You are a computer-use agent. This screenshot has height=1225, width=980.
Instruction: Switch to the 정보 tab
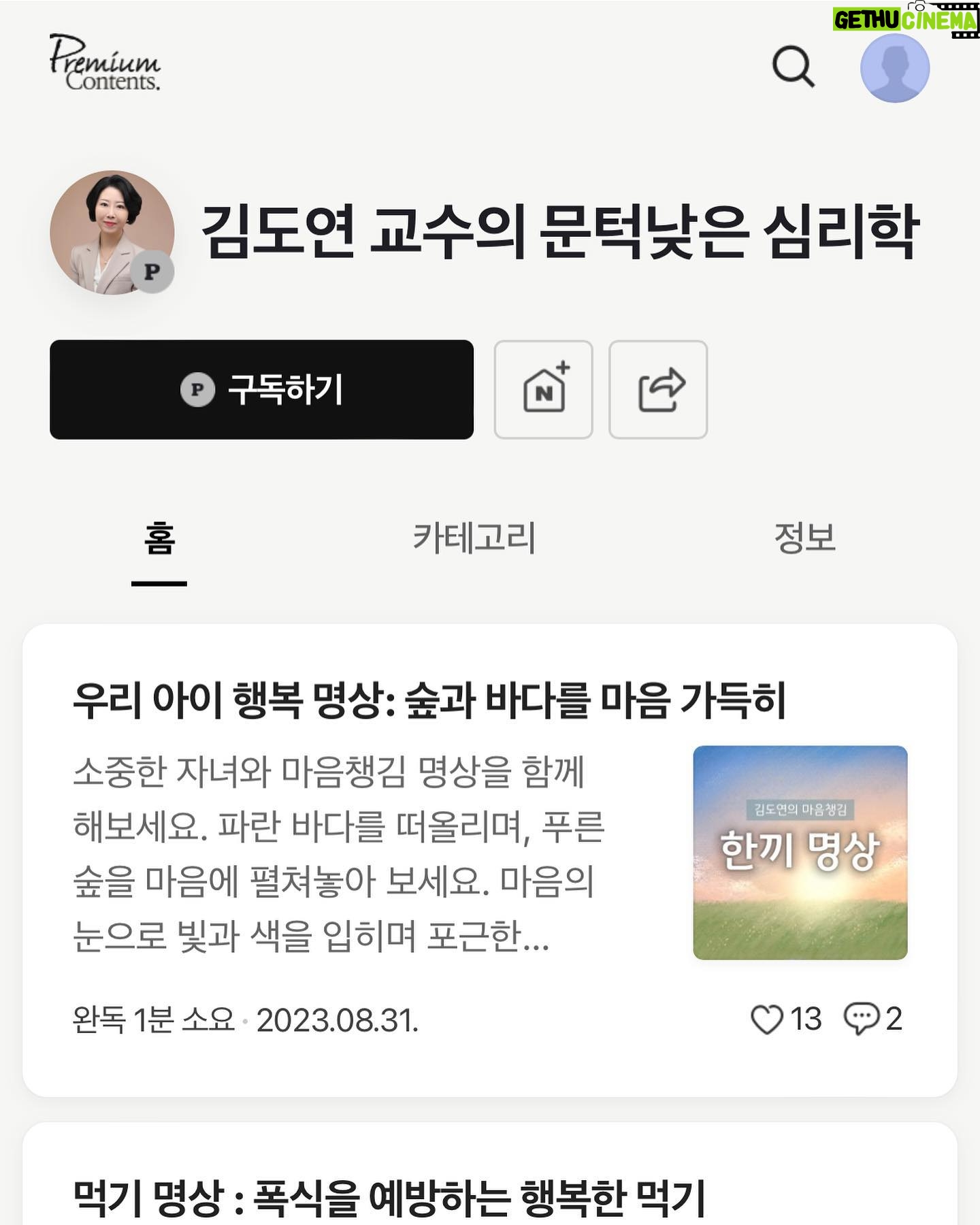[804, 539]
